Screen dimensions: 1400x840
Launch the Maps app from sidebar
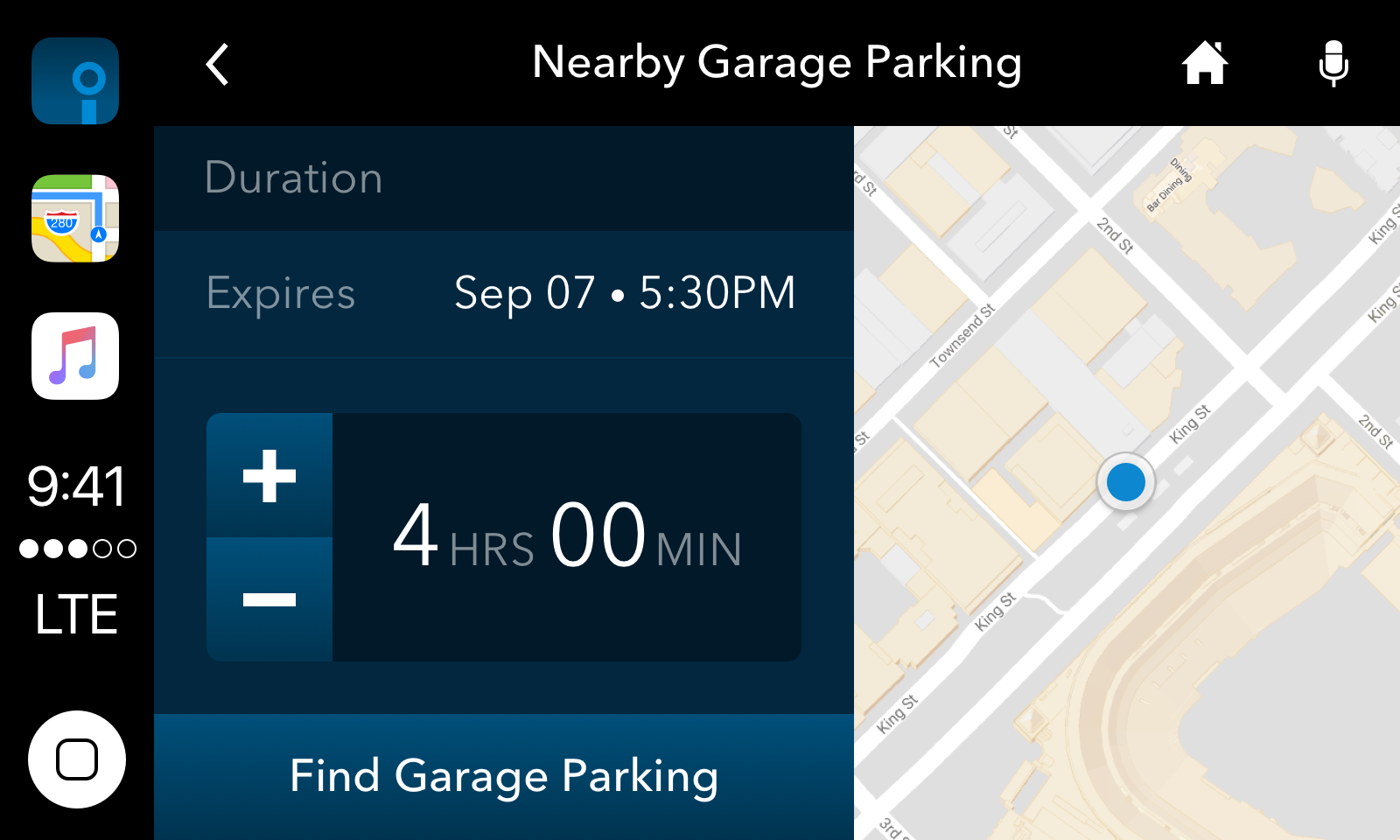pos(75,219)
